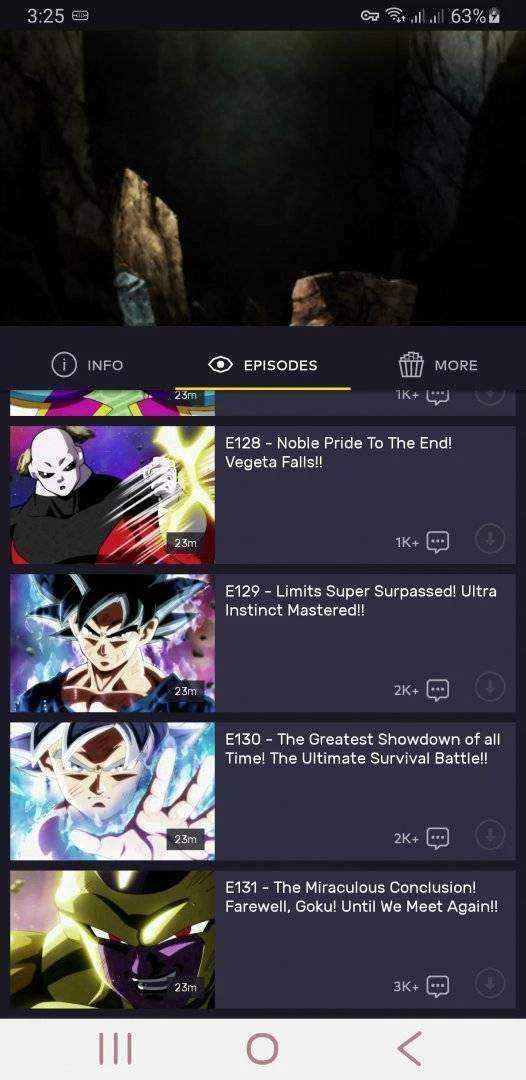Switch to the INFO tab
526x1080 pixels.
click(87, 365)
